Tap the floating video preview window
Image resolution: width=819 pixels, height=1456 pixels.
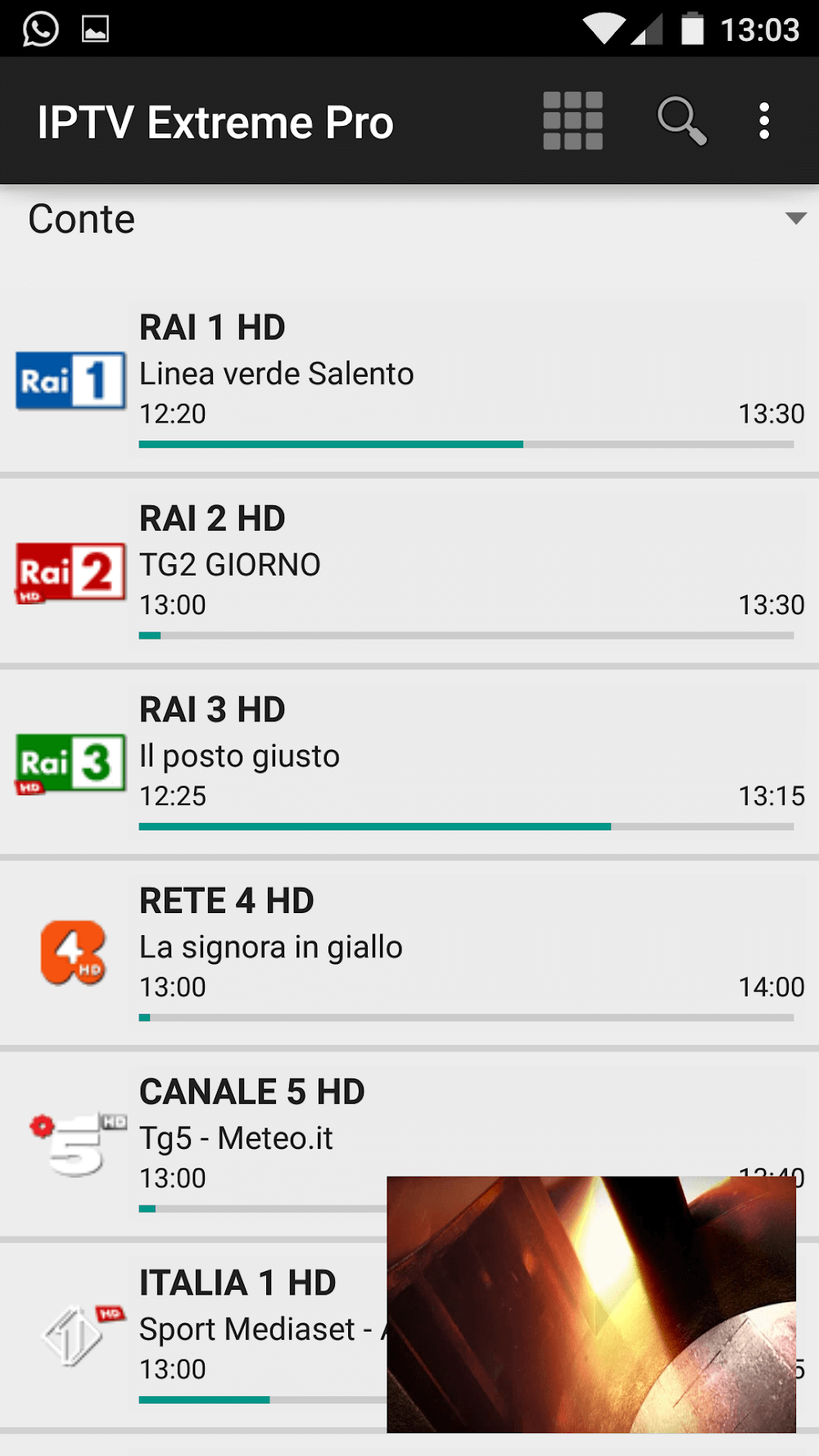point(591,1304)
